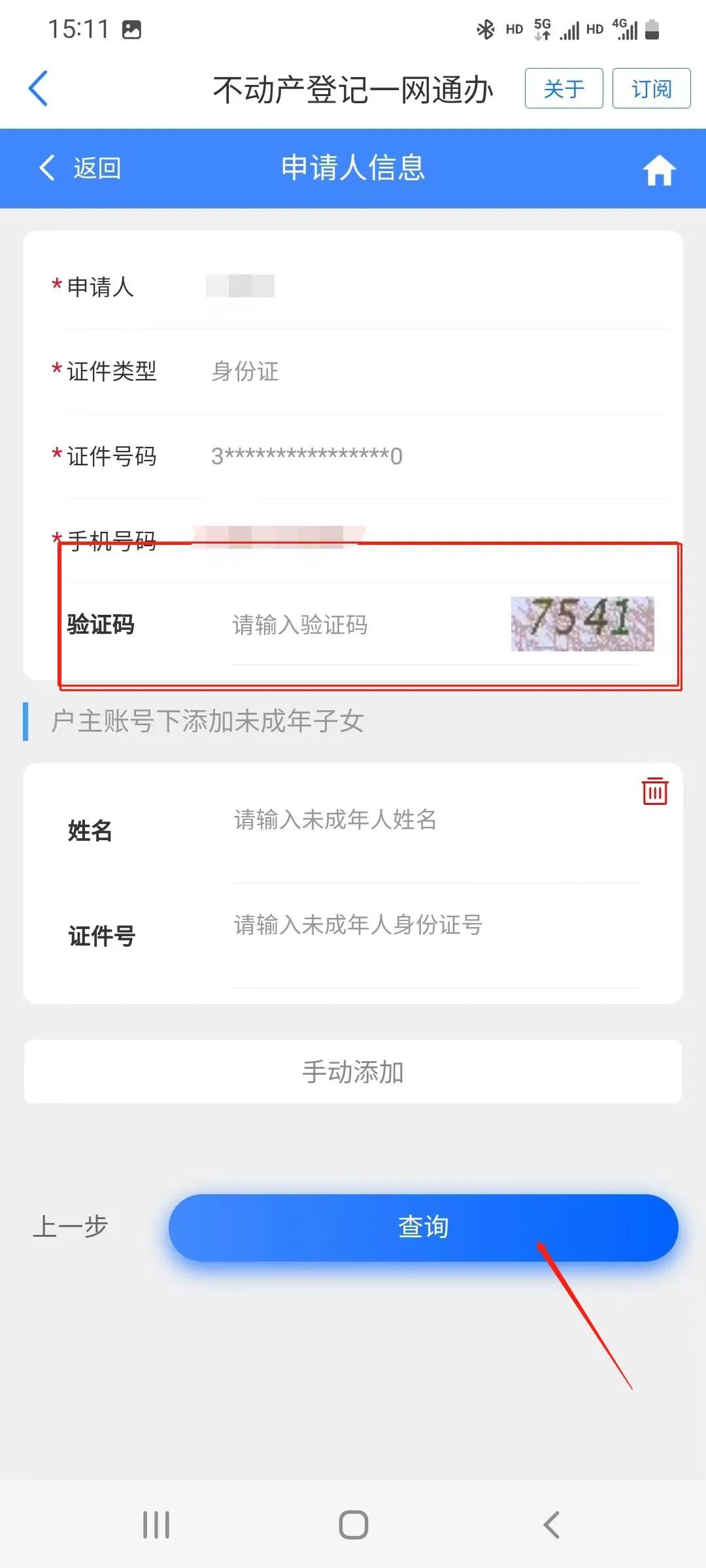The image size is (706, 1568).
Task: Open recent apps from navigation bar
Action: click(x=156, y=1525)
